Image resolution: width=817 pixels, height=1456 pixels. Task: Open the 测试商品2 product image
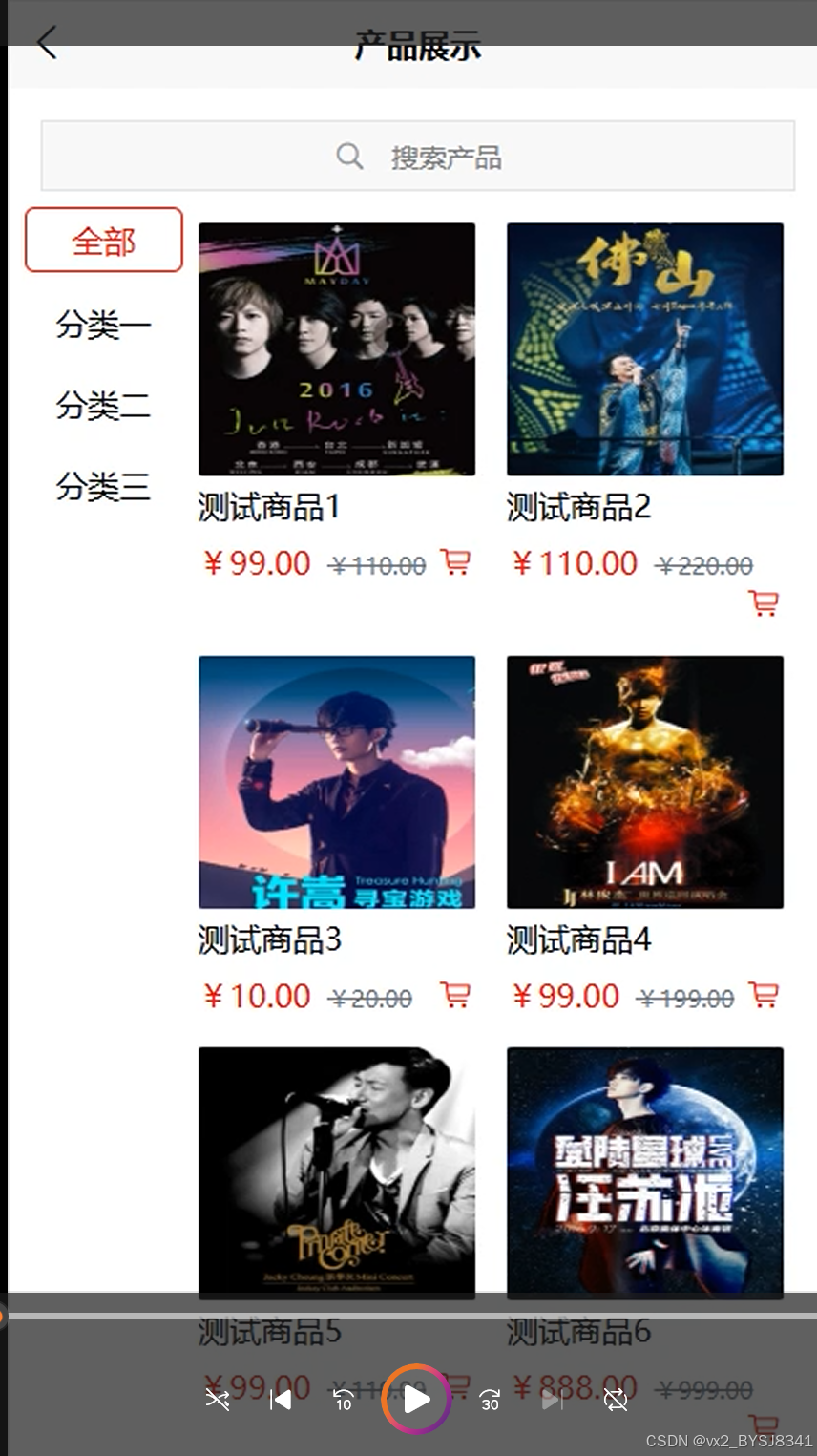click(645, 349)
